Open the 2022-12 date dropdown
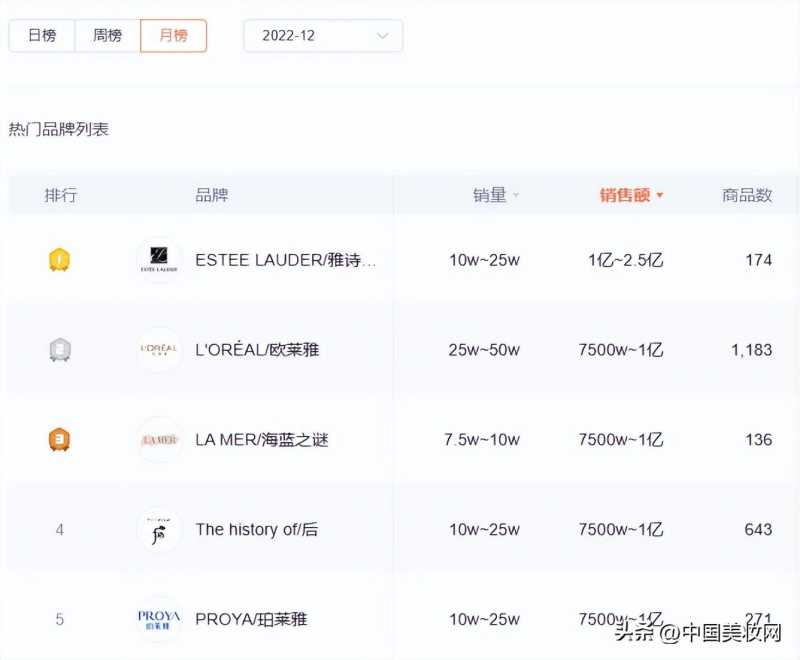 [323, 36]
